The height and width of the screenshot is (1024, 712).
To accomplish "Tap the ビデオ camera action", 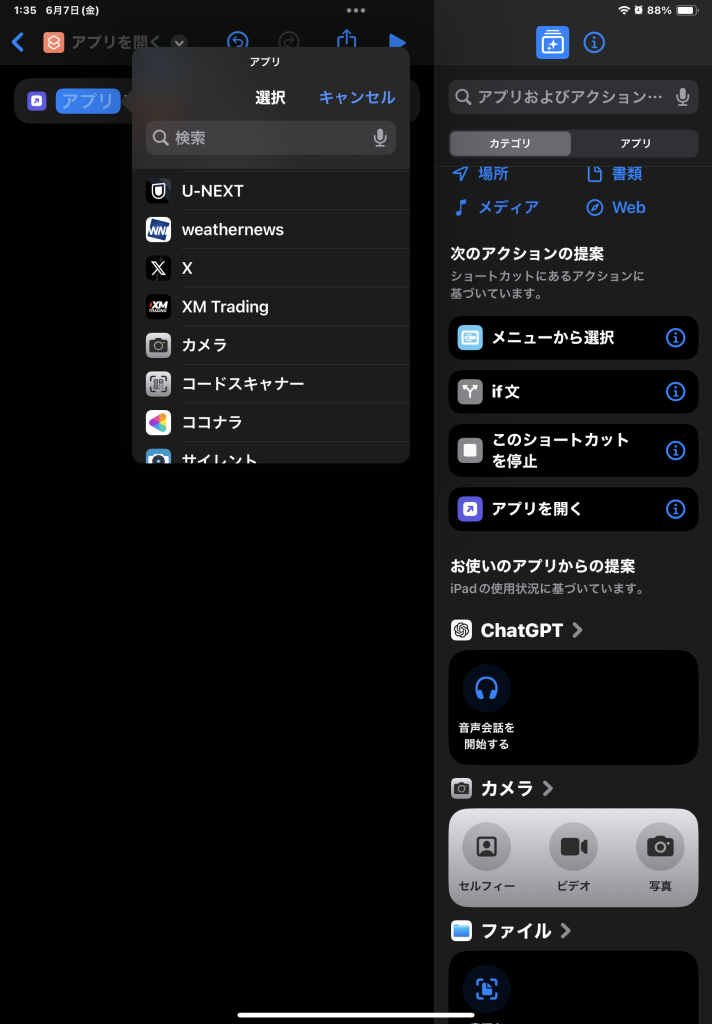I will point(573,857).
